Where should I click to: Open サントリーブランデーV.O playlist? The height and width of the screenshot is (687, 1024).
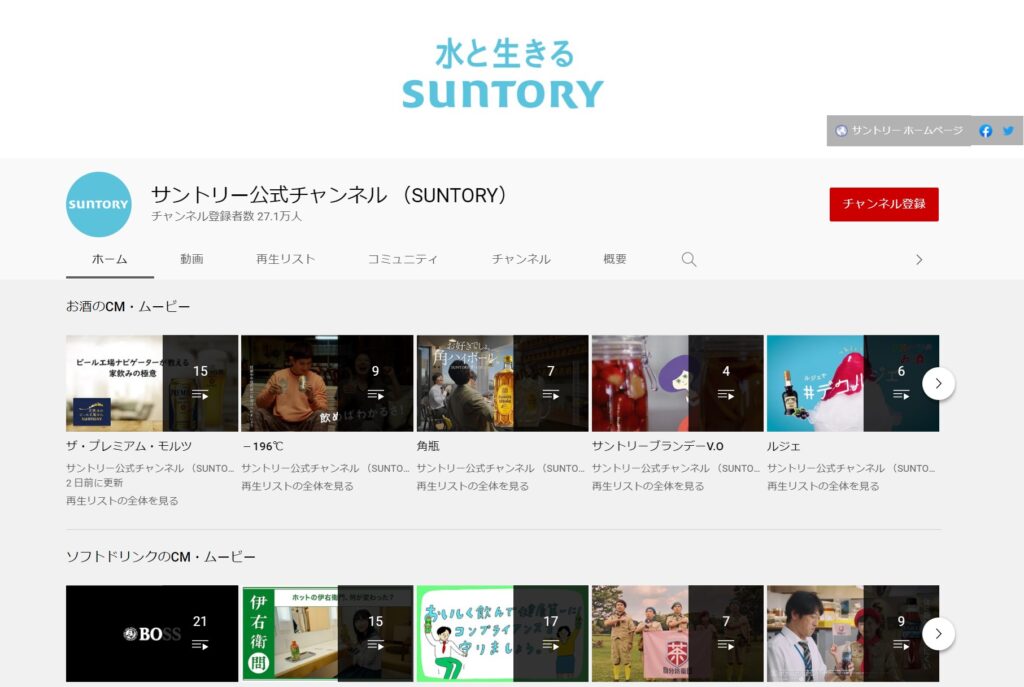[x=677, y=383]
